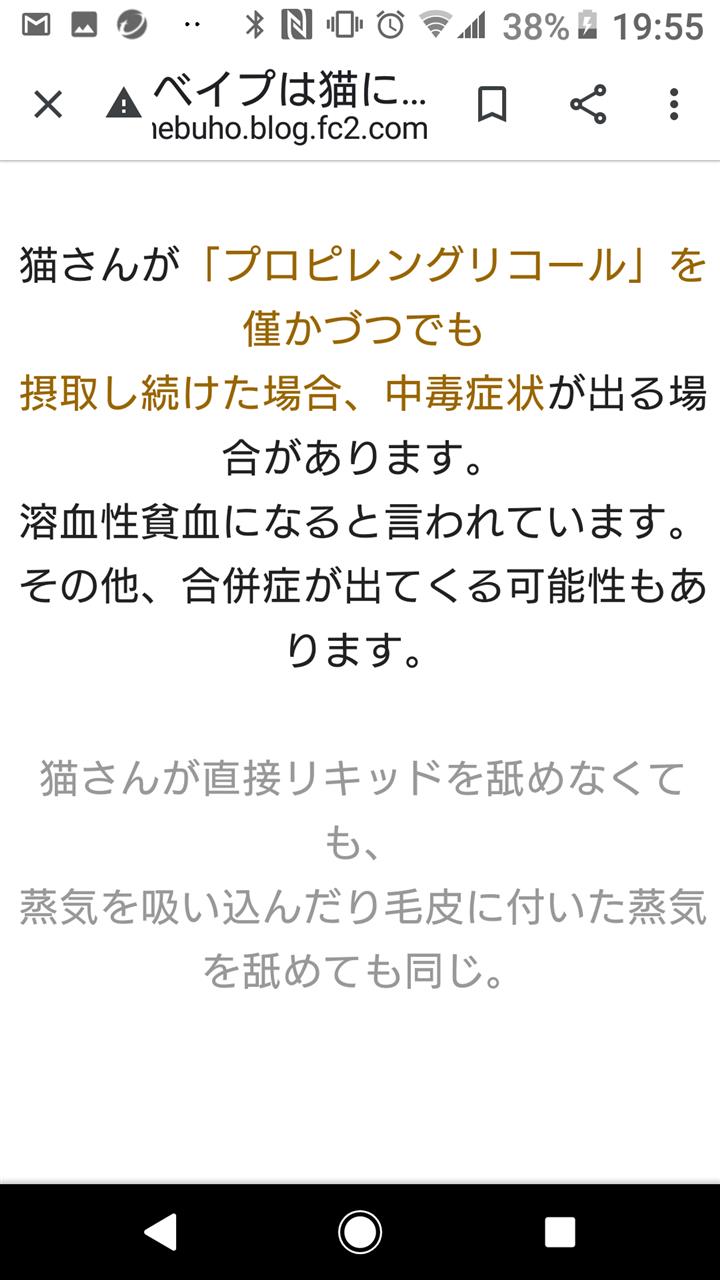Image resolution: width=720 pixels, height=1280 pixels.
Task: Go to the home screen
Action: tap(360, 1232)
